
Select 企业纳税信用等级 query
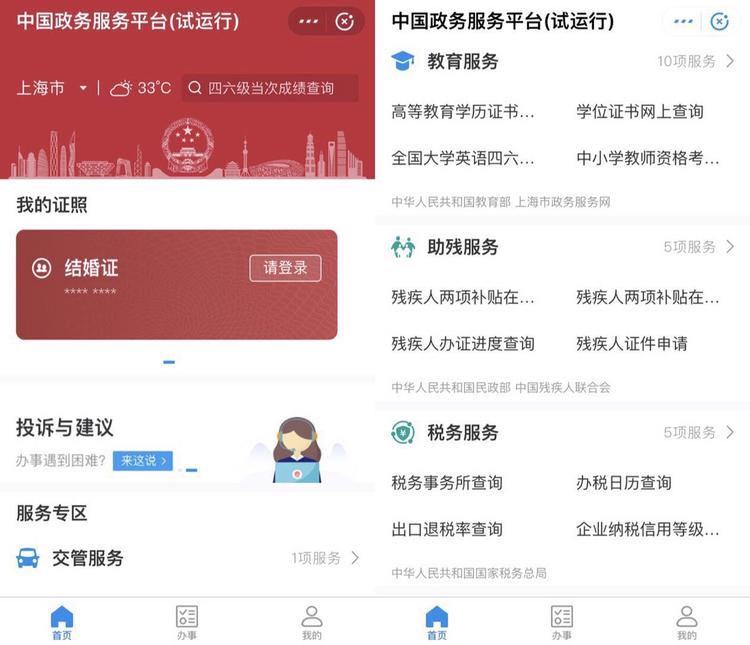point(648,529)
